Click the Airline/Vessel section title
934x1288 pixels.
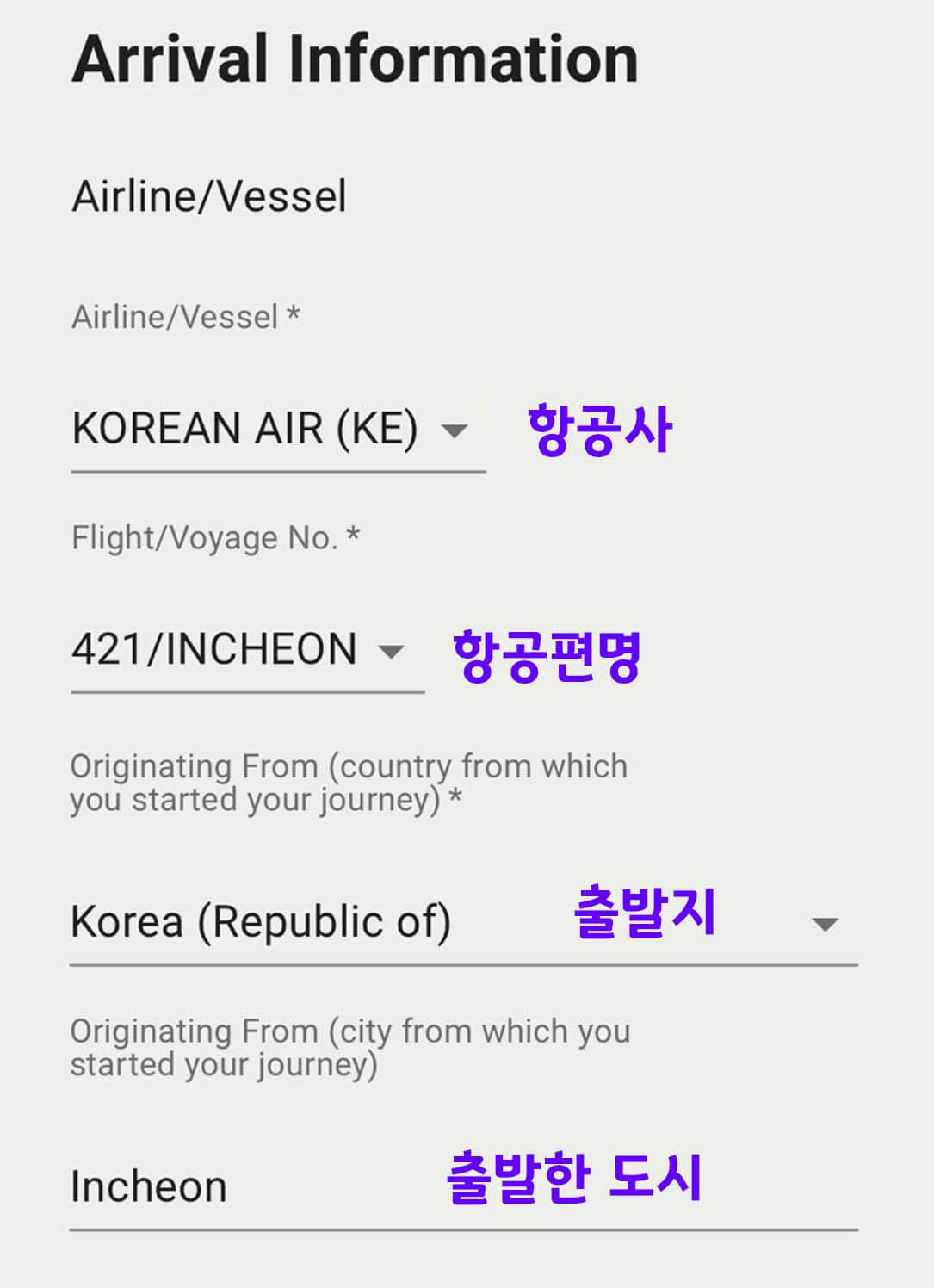click(211, 196)
